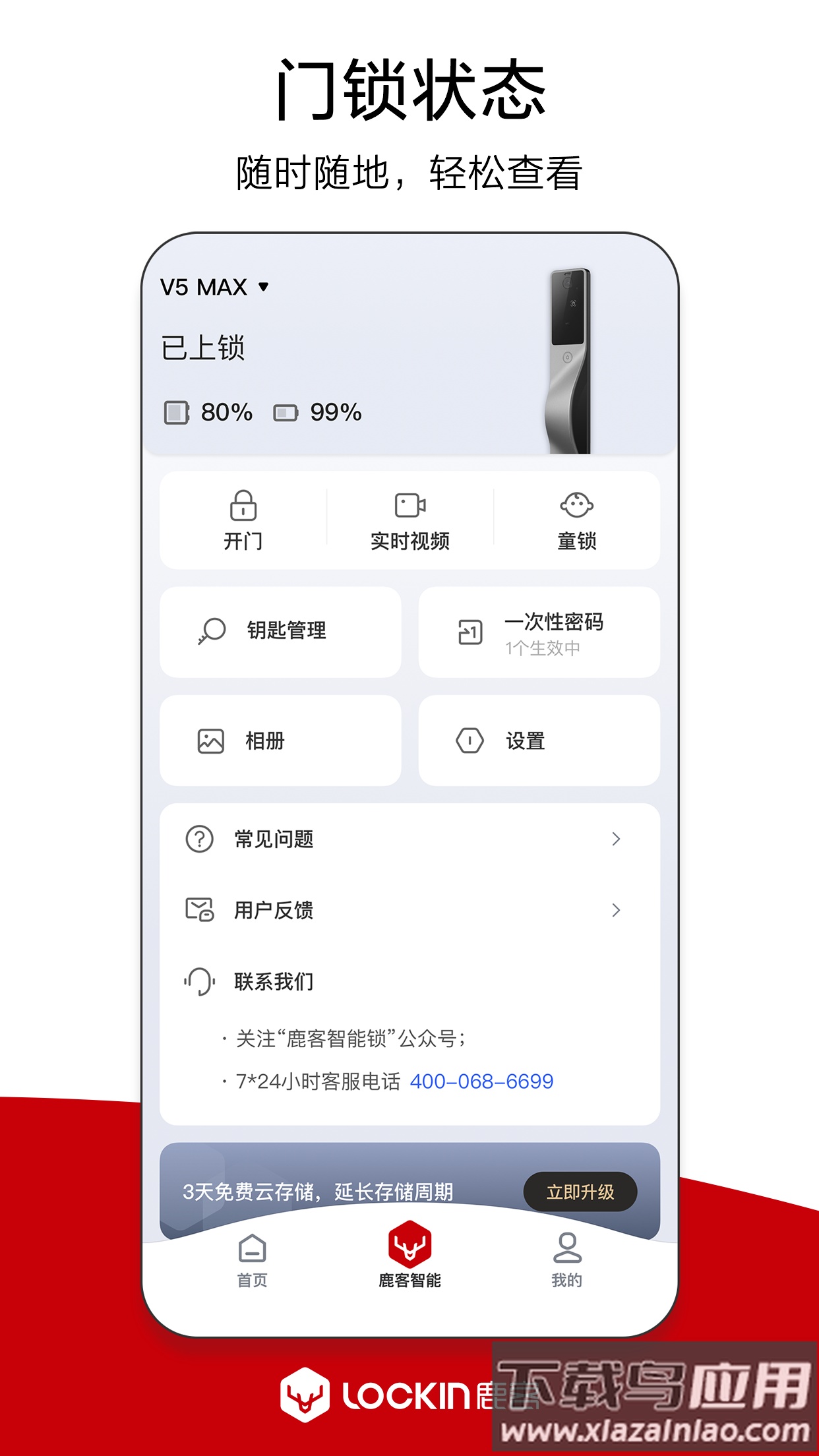Expand 常见问题 via its chevron
This screenshot has width=819, height=1456.
point(616,839)
